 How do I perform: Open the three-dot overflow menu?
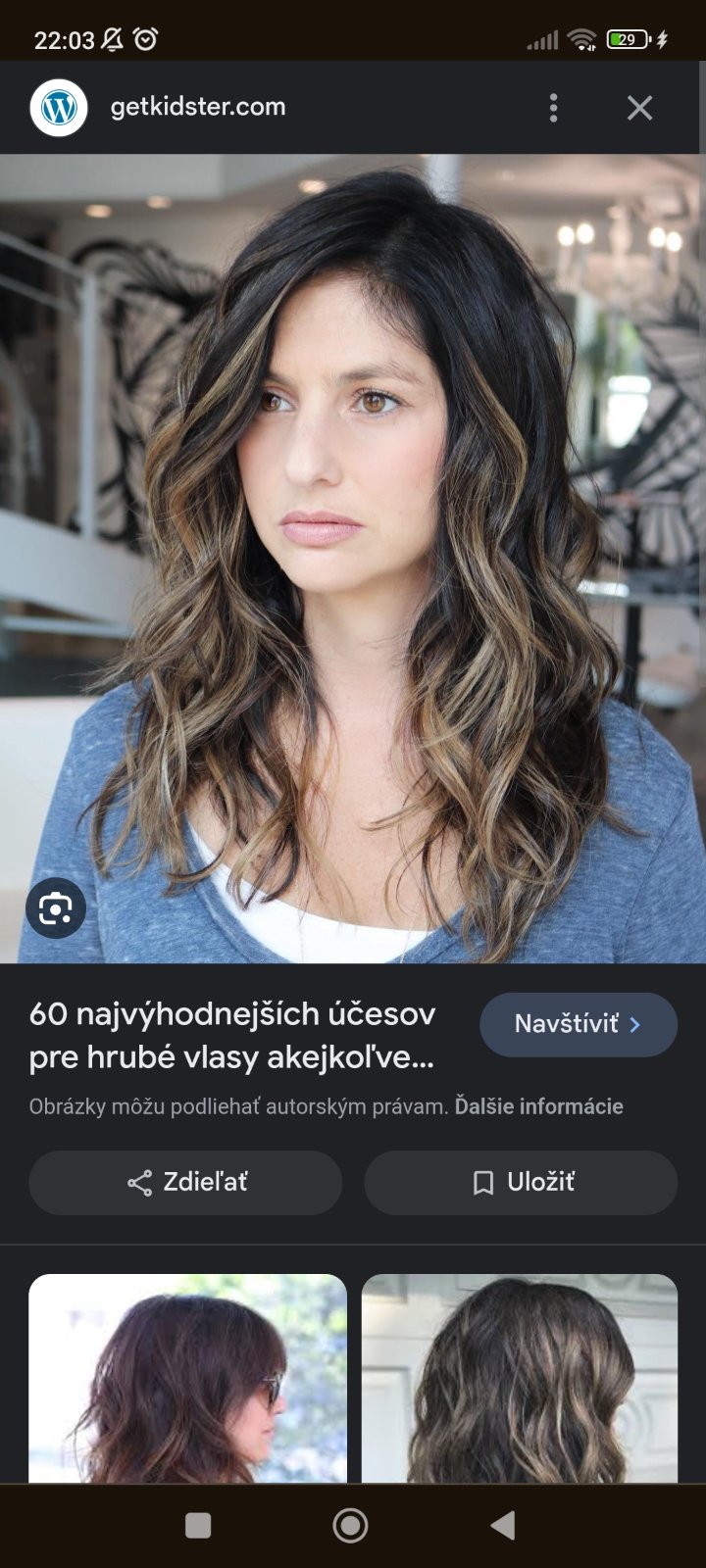pos(554,108)
